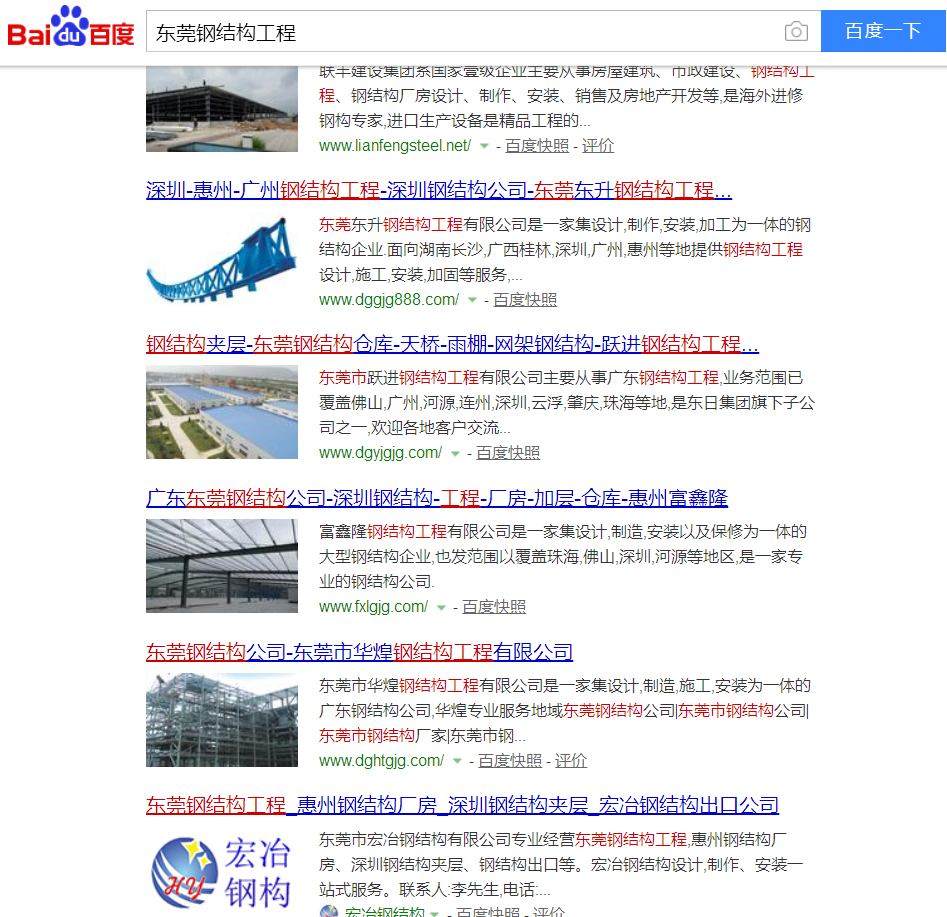View 百度快照 for www.dggjg888.com
947x917 pixels.
pyautogui.click(x=525, y=299)
